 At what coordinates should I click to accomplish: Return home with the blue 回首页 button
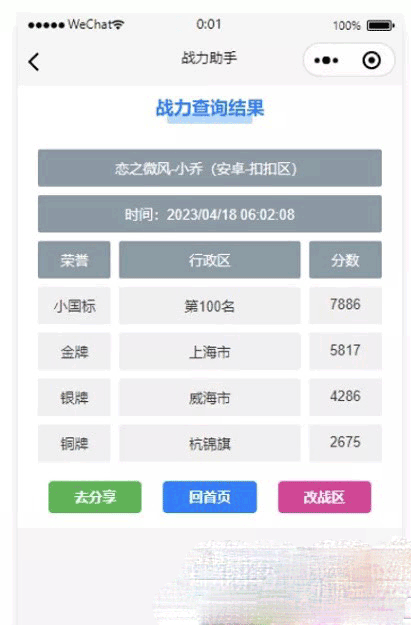click(x=210, y=497)
